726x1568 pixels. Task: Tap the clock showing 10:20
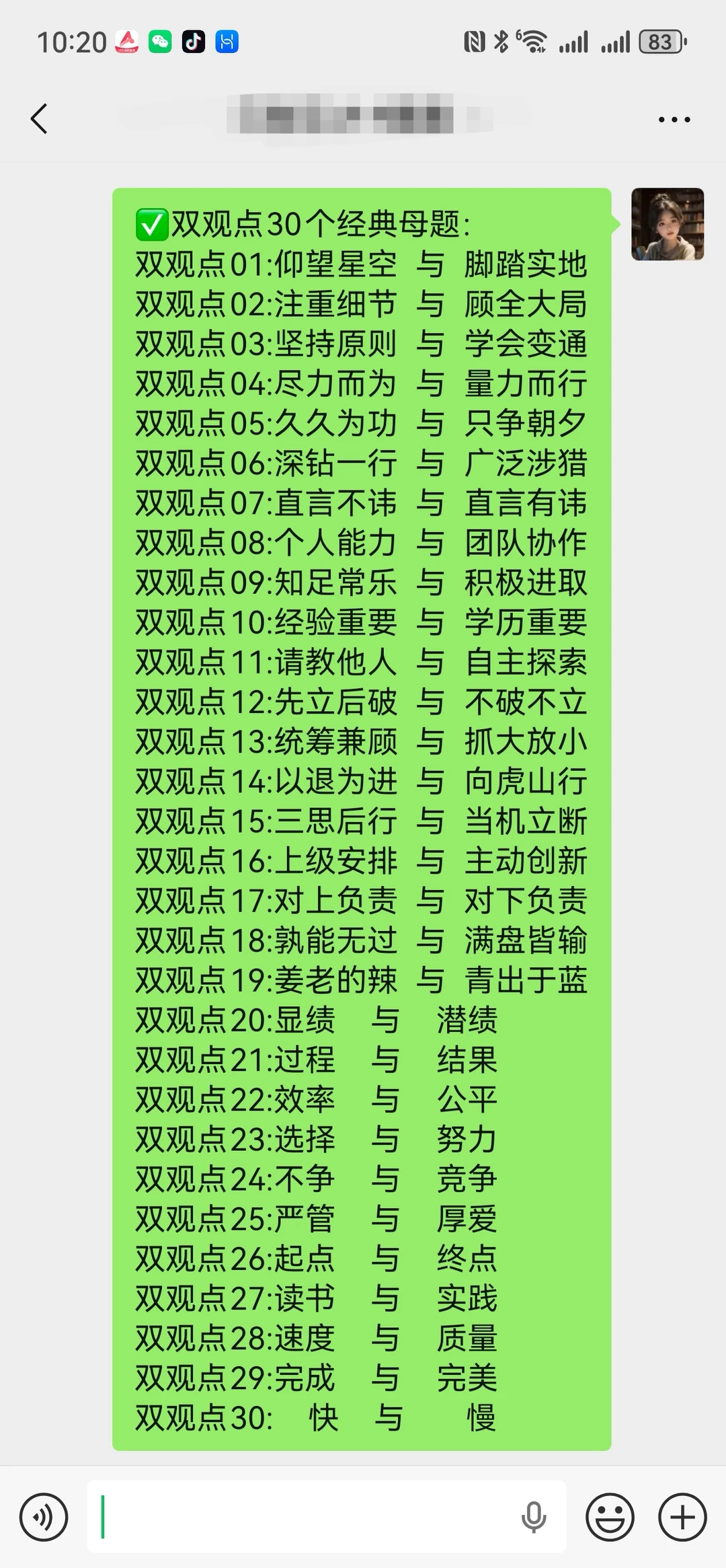tap(69, 42)
